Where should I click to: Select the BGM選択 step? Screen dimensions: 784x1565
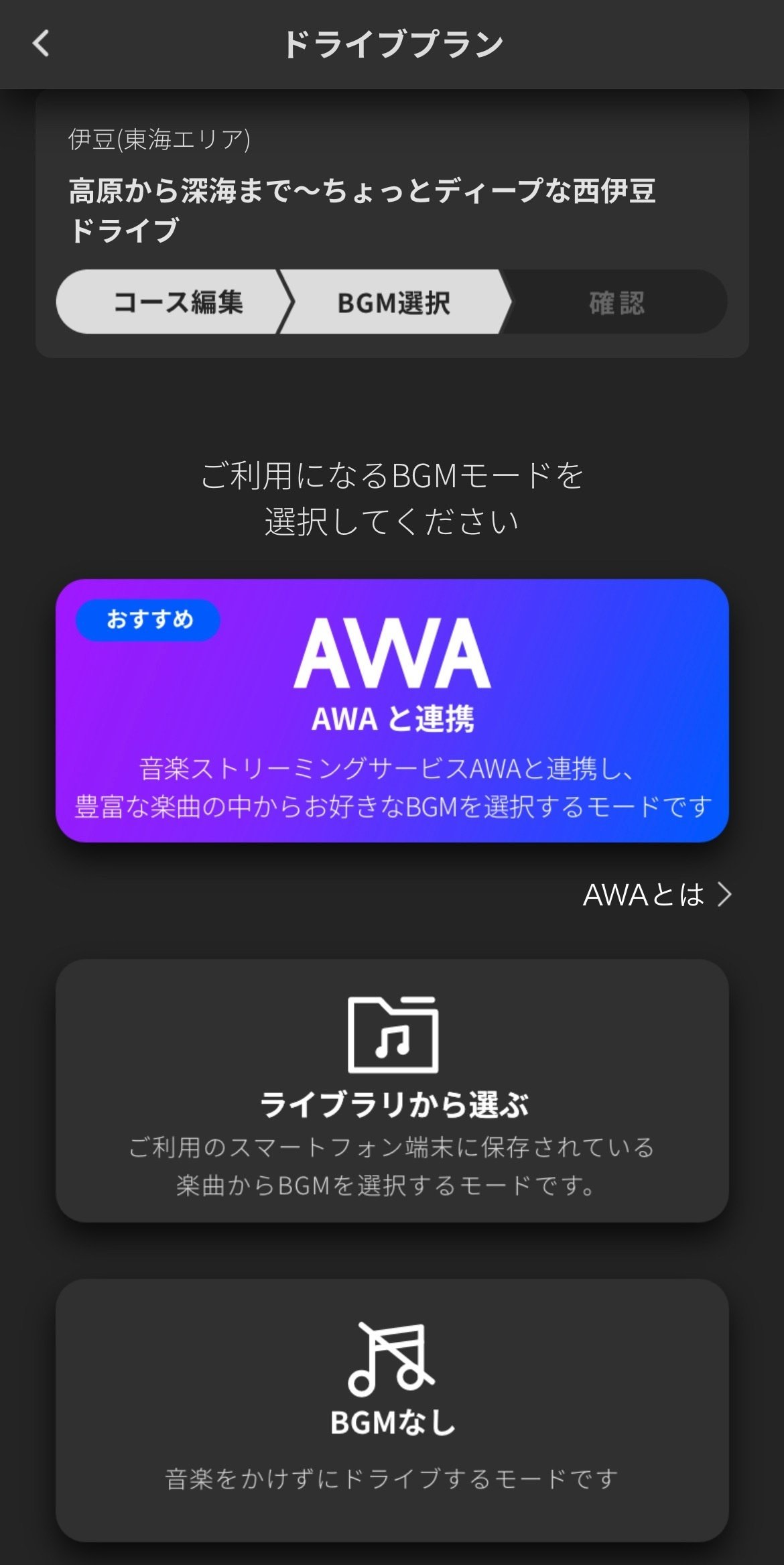tap(394, 303)
